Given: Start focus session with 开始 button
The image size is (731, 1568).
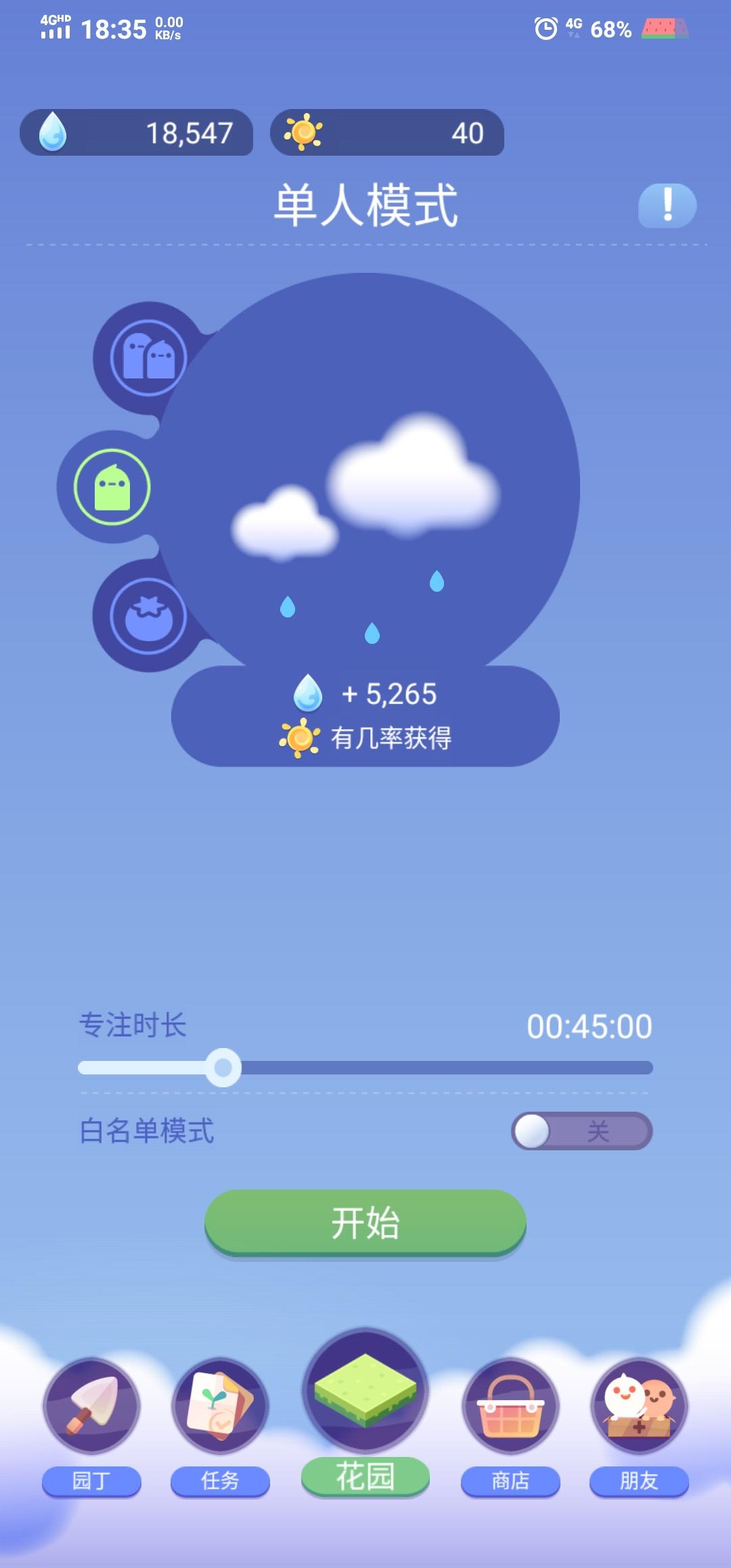Looking at the screenshot, I should [x=365, y=1223].
